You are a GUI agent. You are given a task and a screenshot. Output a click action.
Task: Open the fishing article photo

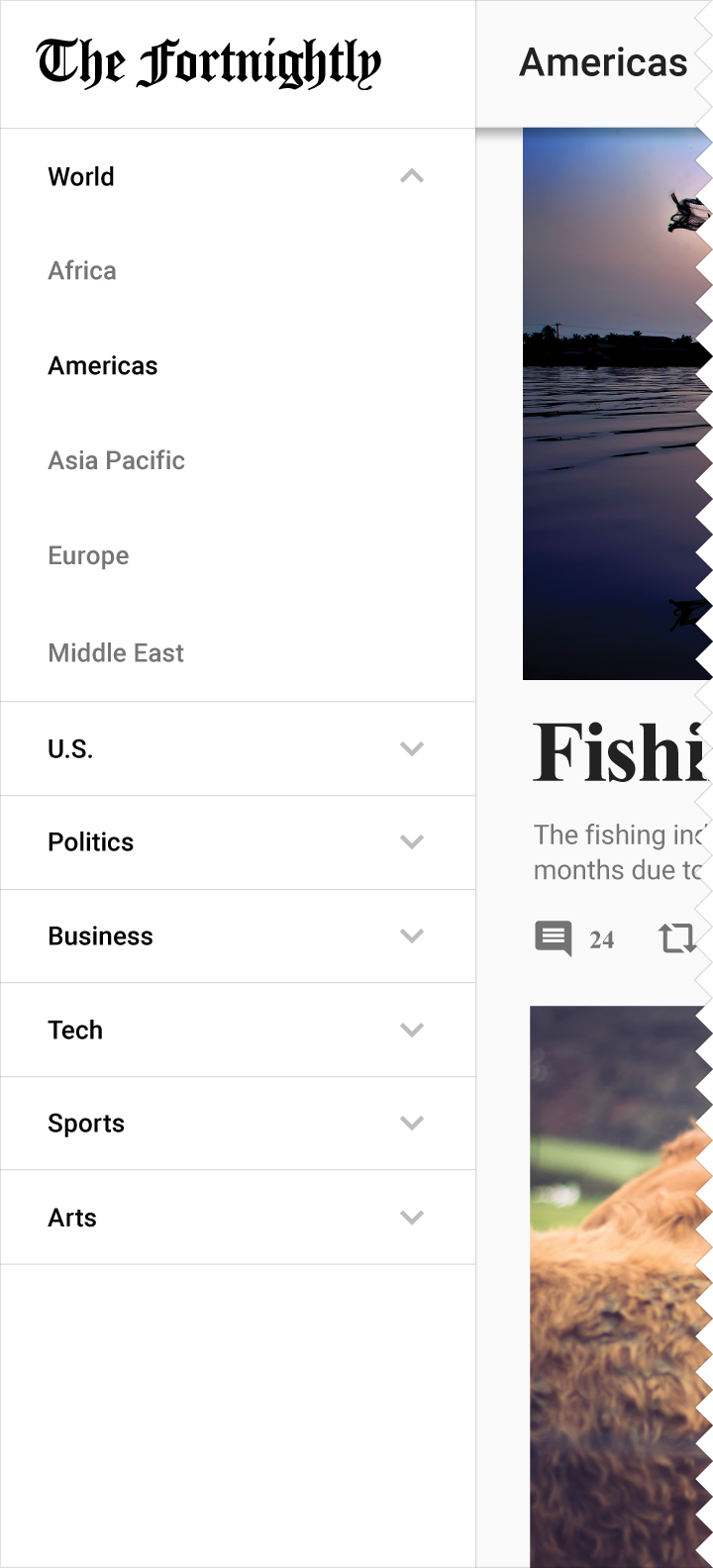coord(617,404)
